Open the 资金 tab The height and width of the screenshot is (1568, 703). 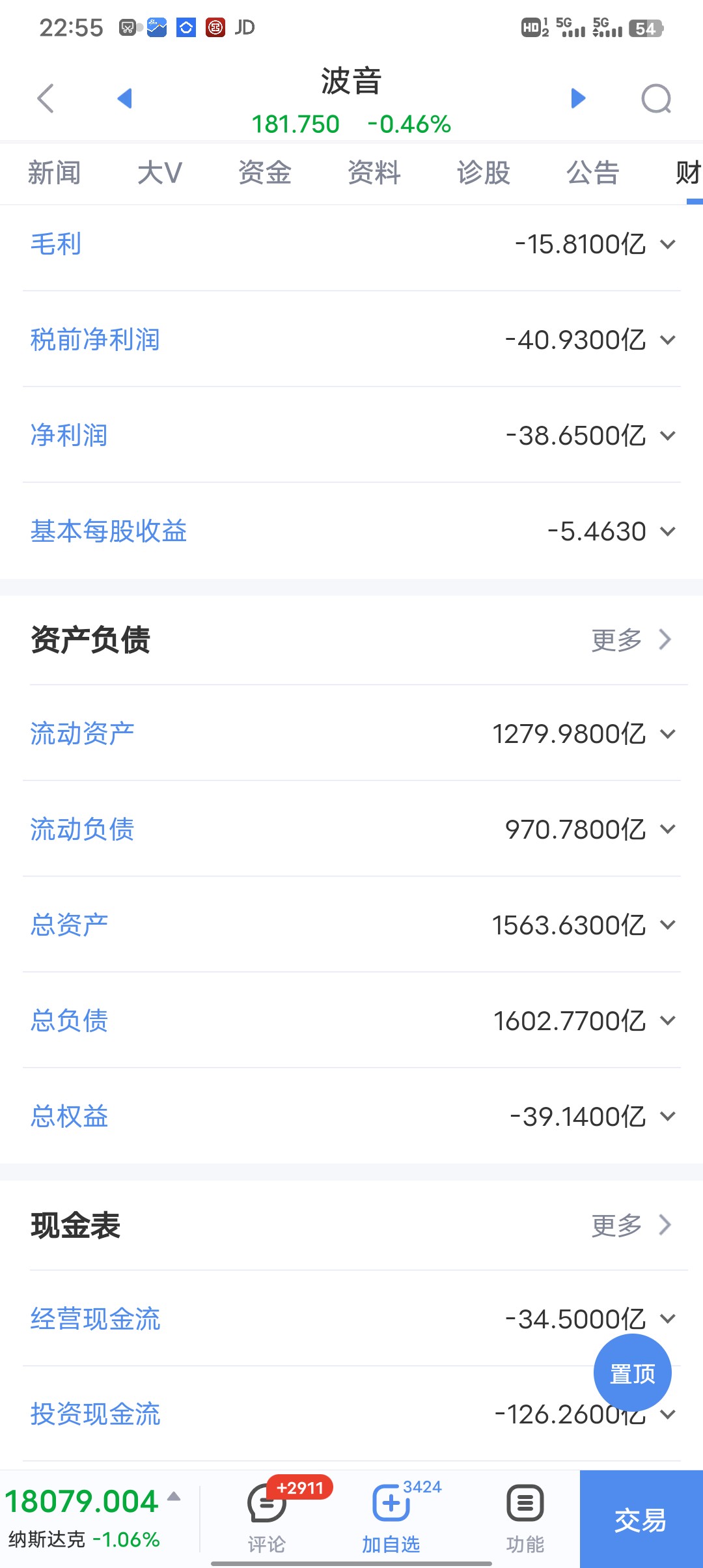[x=264, y=173]
